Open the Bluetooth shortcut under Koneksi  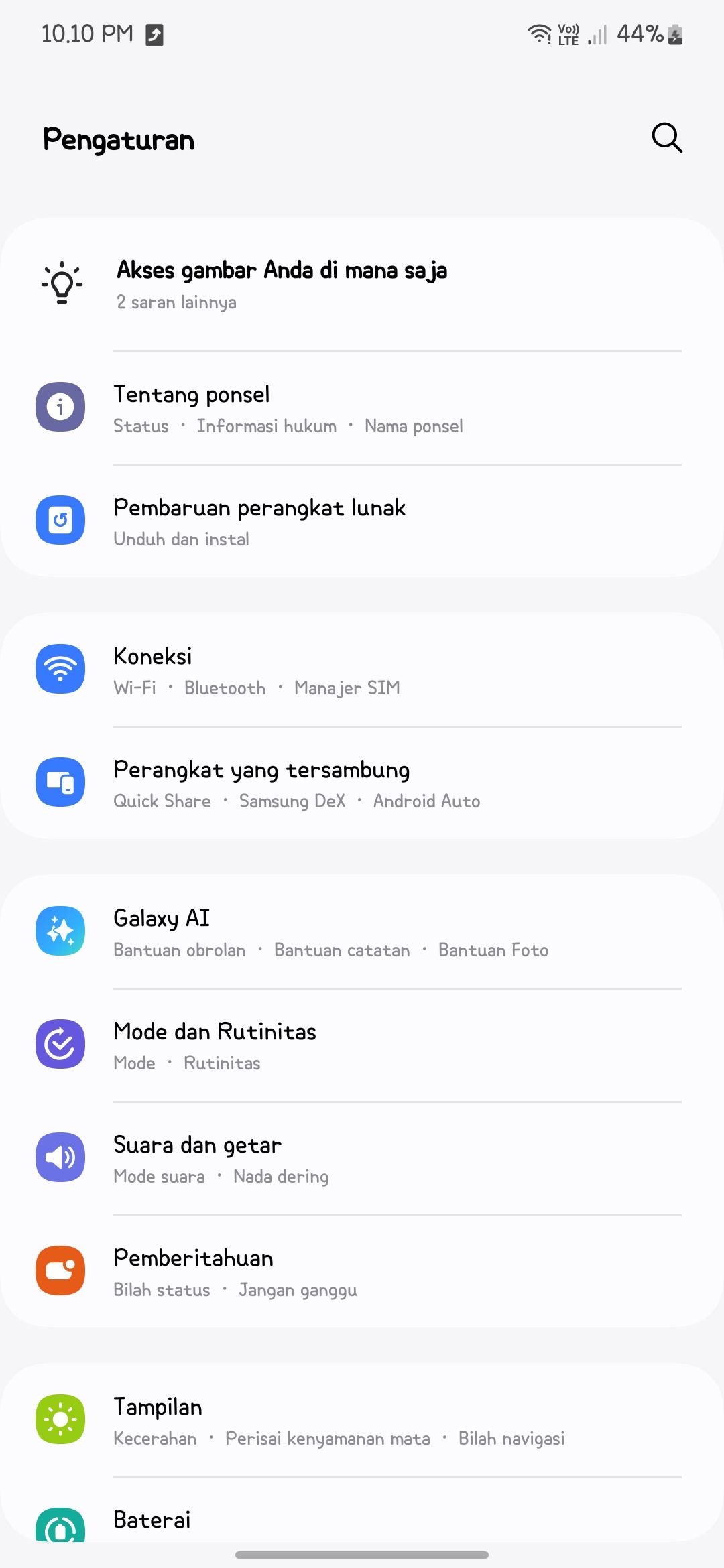click(225, 688)
